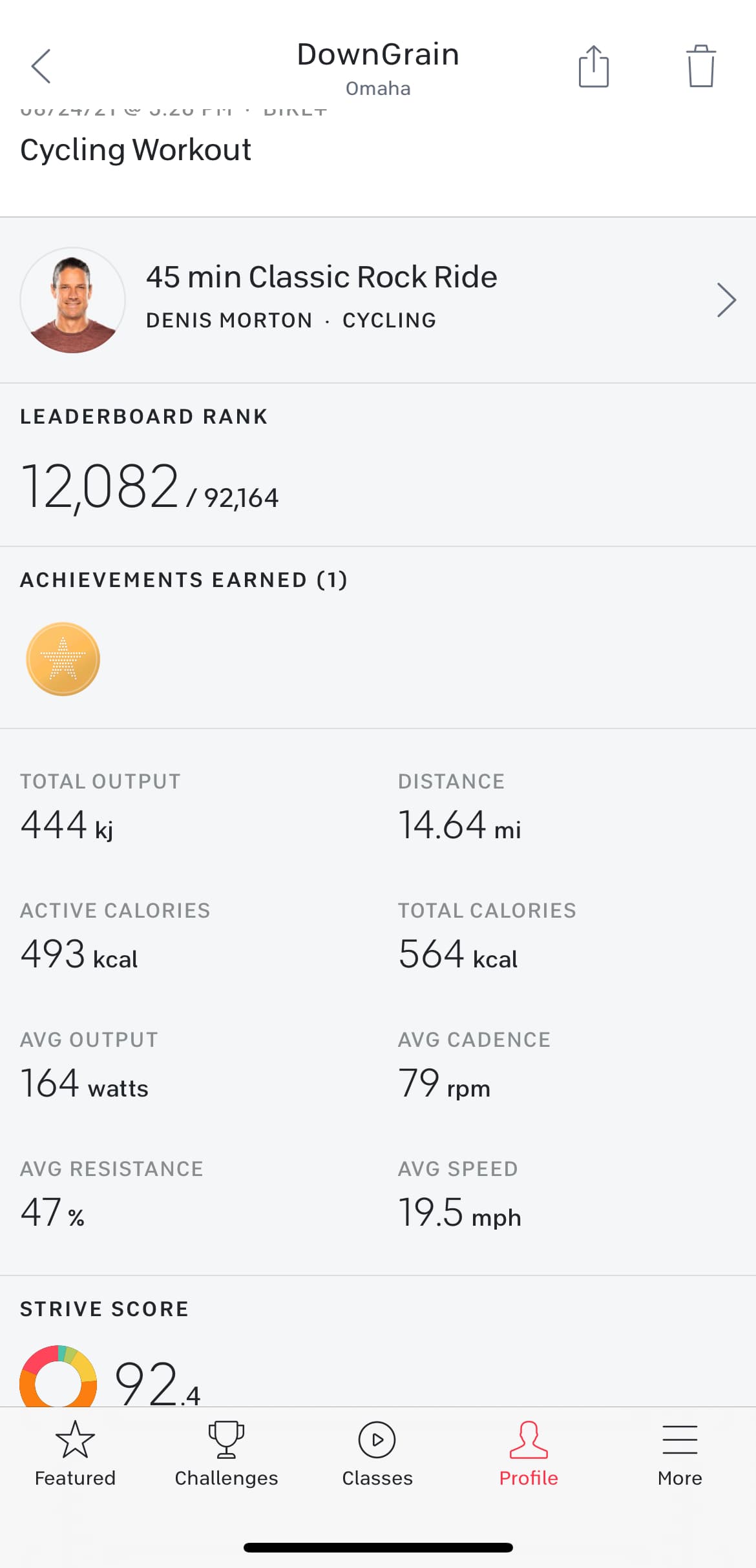Screen dimensions: 756x1568
Task: Share this workout
Action: 593,67
